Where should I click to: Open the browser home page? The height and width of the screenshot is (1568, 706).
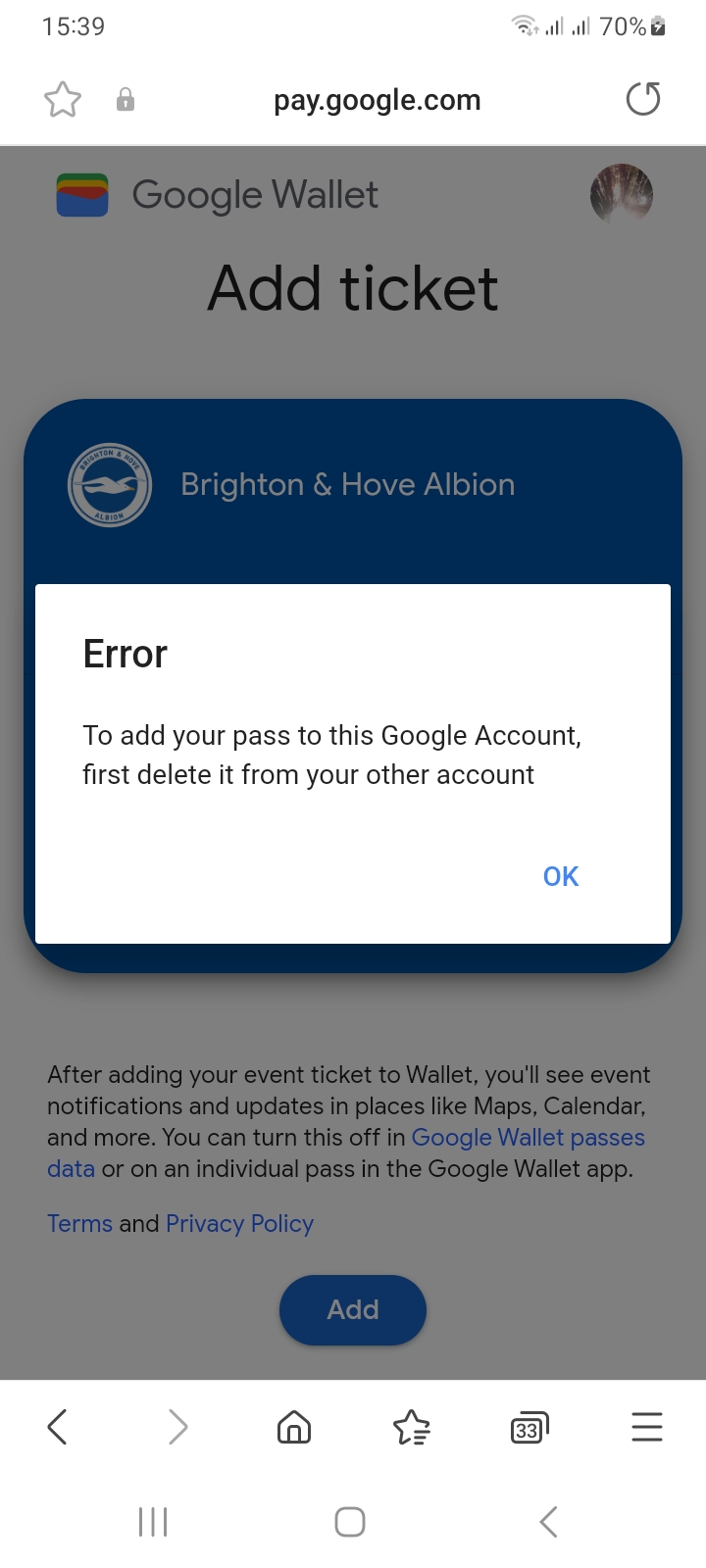pyautogui.click(x=294, y=1427)
